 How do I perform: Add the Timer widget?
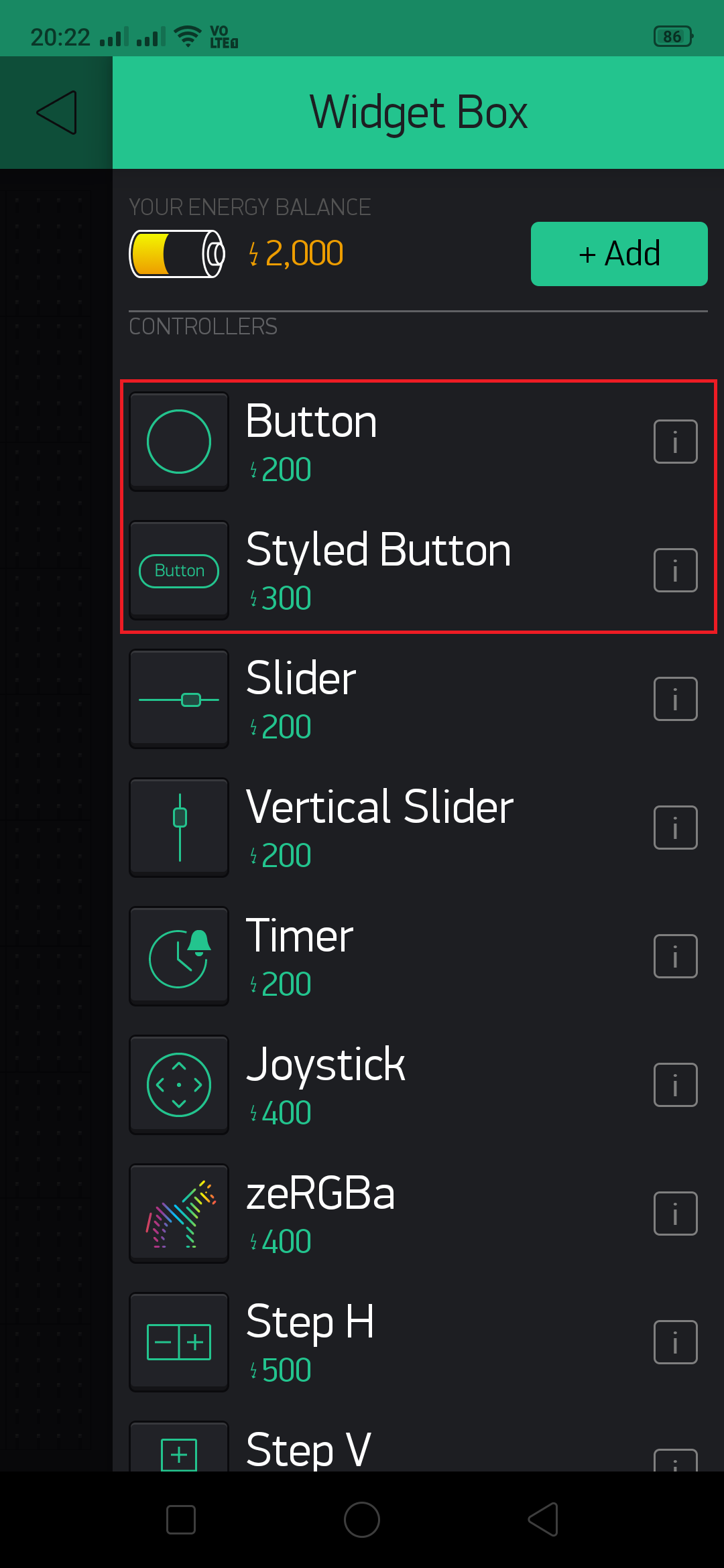375,956
